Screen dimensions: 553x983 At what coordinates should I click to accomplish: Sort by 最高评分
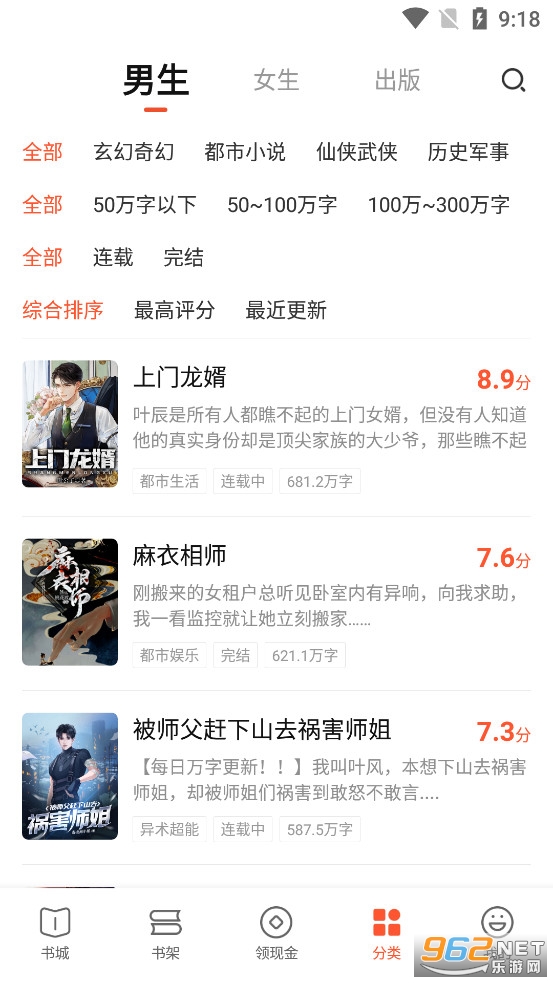pos(174,310)
